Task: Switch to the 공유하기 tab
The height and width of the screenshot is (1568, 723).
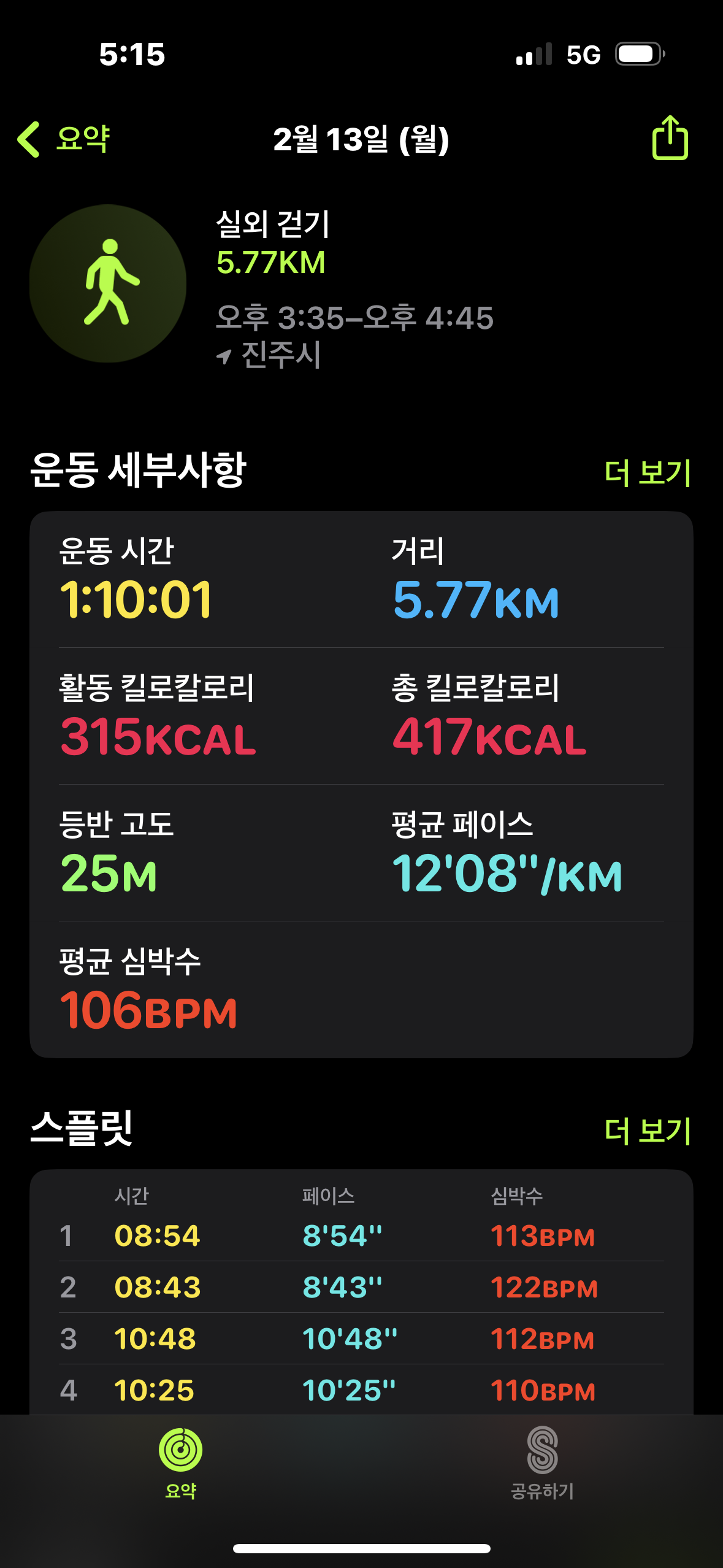Action: pyautogui.click(x=542, y=1464)
